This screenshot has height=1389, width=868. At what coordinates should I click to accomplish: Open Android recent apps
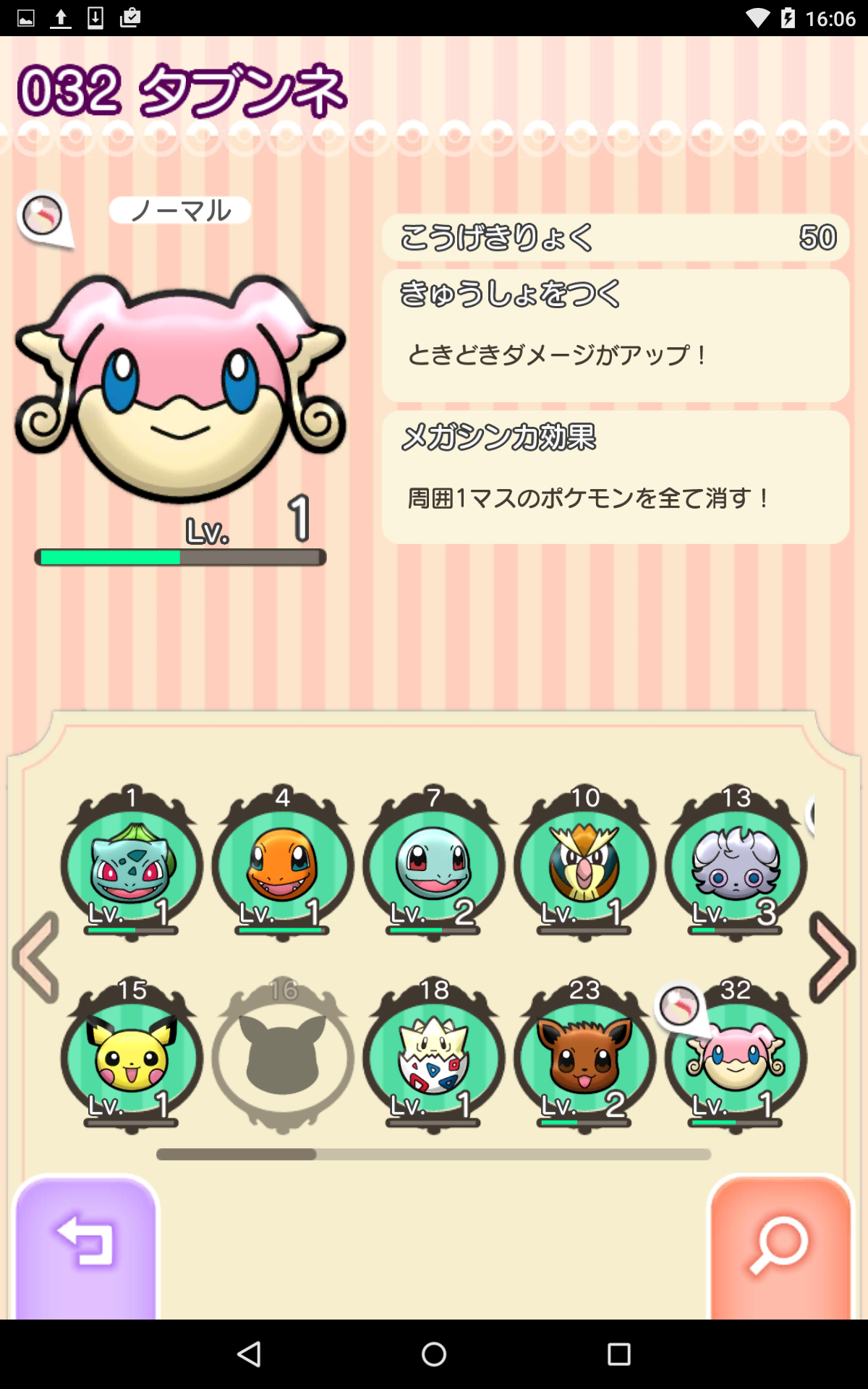click(618, 1354)
